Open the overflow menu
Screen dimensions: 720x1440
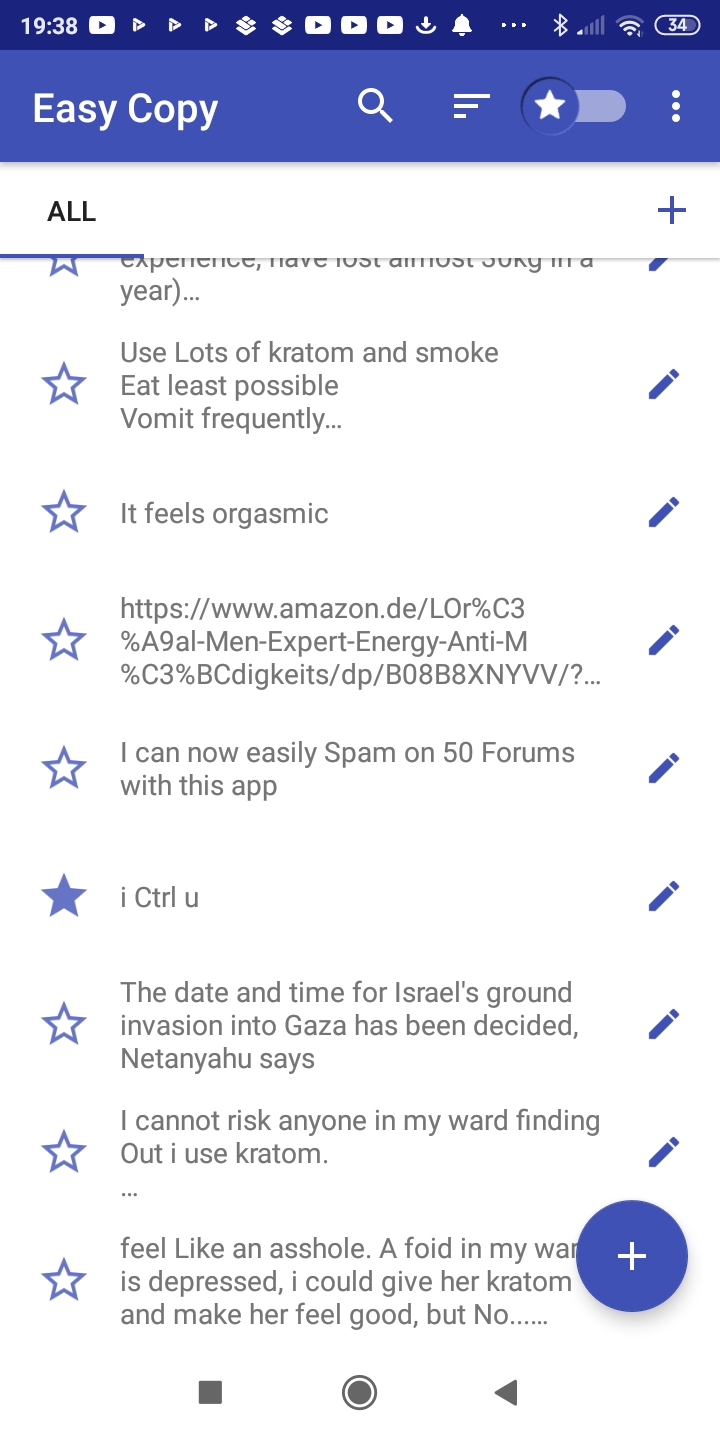click(676, 106)
